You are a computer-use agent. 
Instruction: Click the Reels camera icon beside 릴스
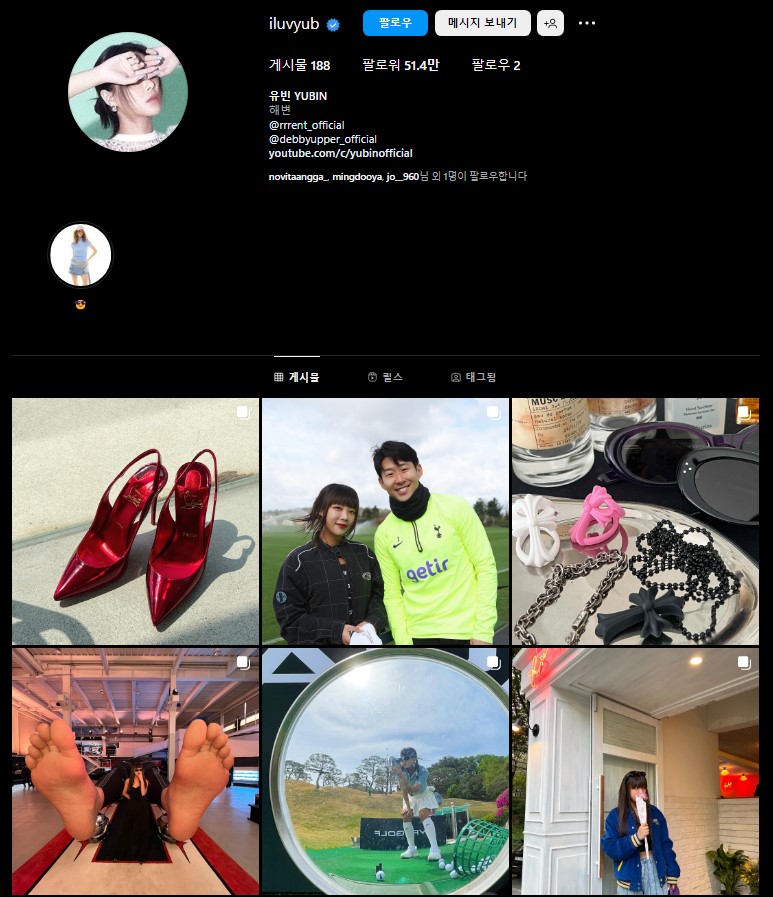(x=372, y=377)
